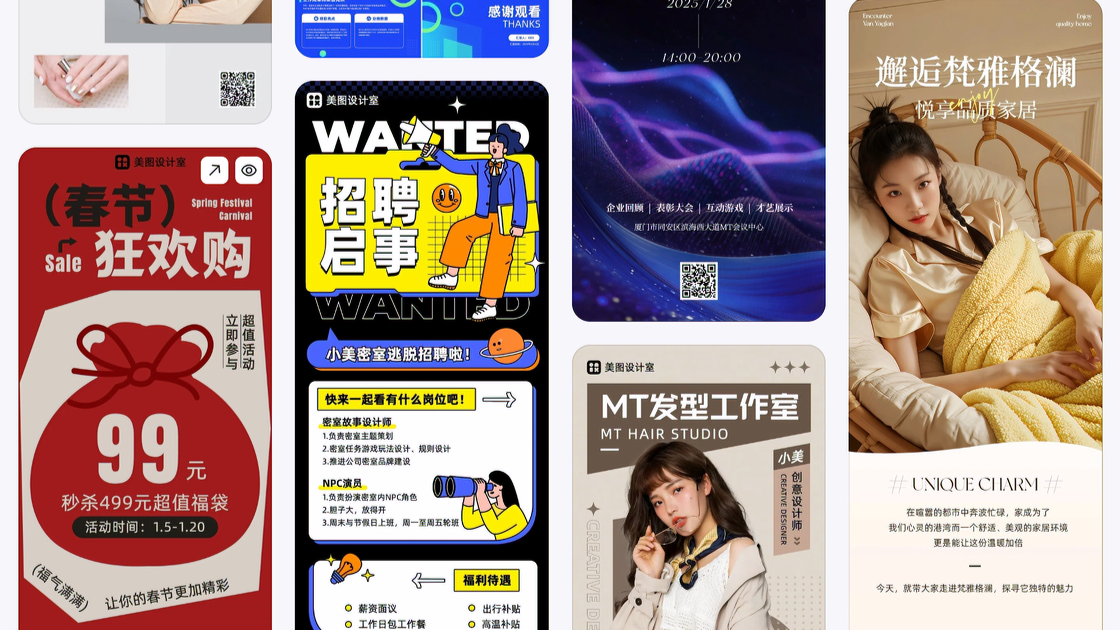Tap the arrow icon on the 春节狂欢购 template
1120x630 pixels.
tap(215, 171)
